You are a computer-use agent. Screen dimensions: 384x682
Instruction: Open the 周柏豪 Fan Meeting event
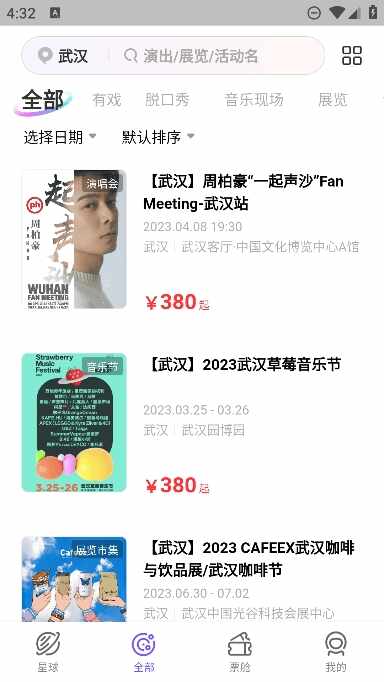tap(192, 240)
